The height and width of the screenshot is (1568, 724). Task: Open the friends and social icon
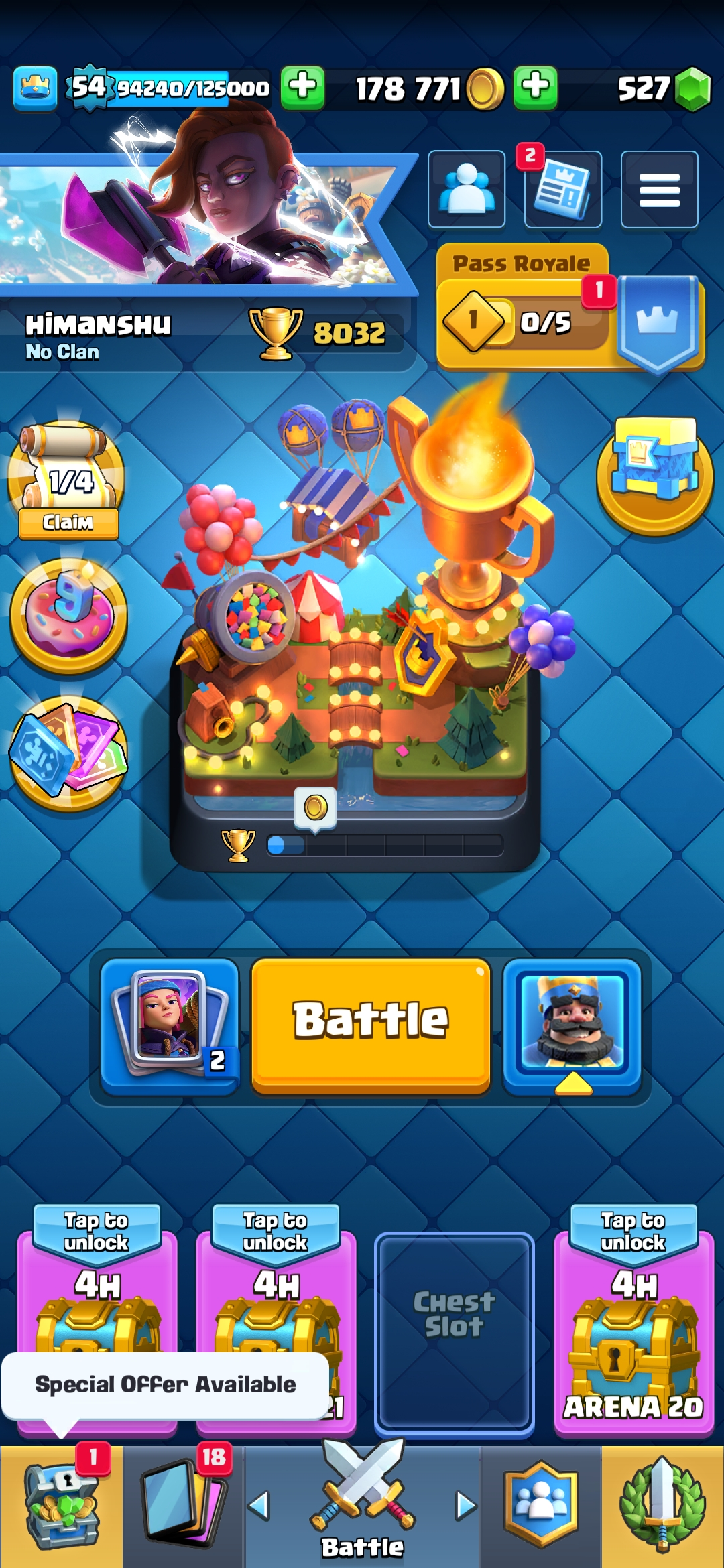pyautogui.click(x=467, y=190)
